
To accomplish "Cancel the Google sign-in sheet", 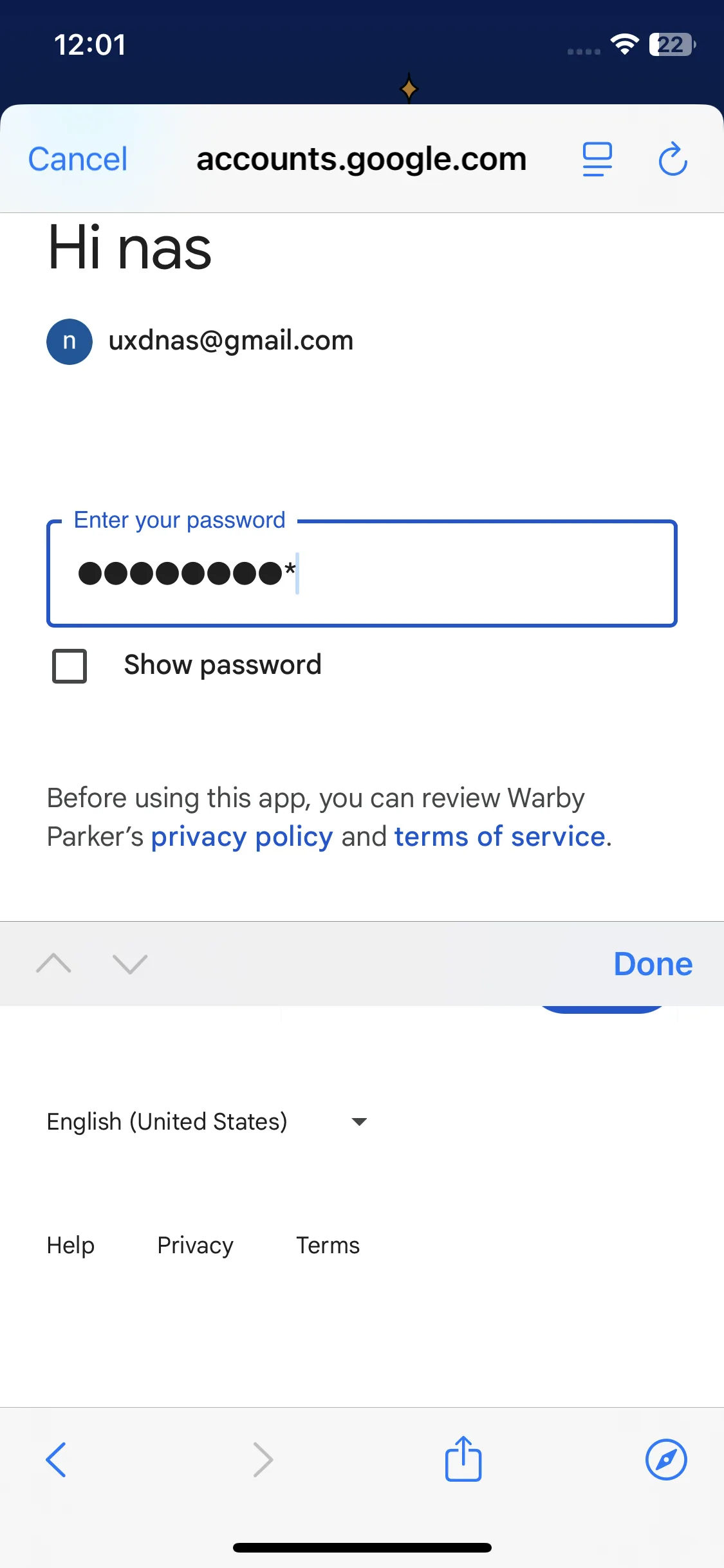I will click(78, 159).
